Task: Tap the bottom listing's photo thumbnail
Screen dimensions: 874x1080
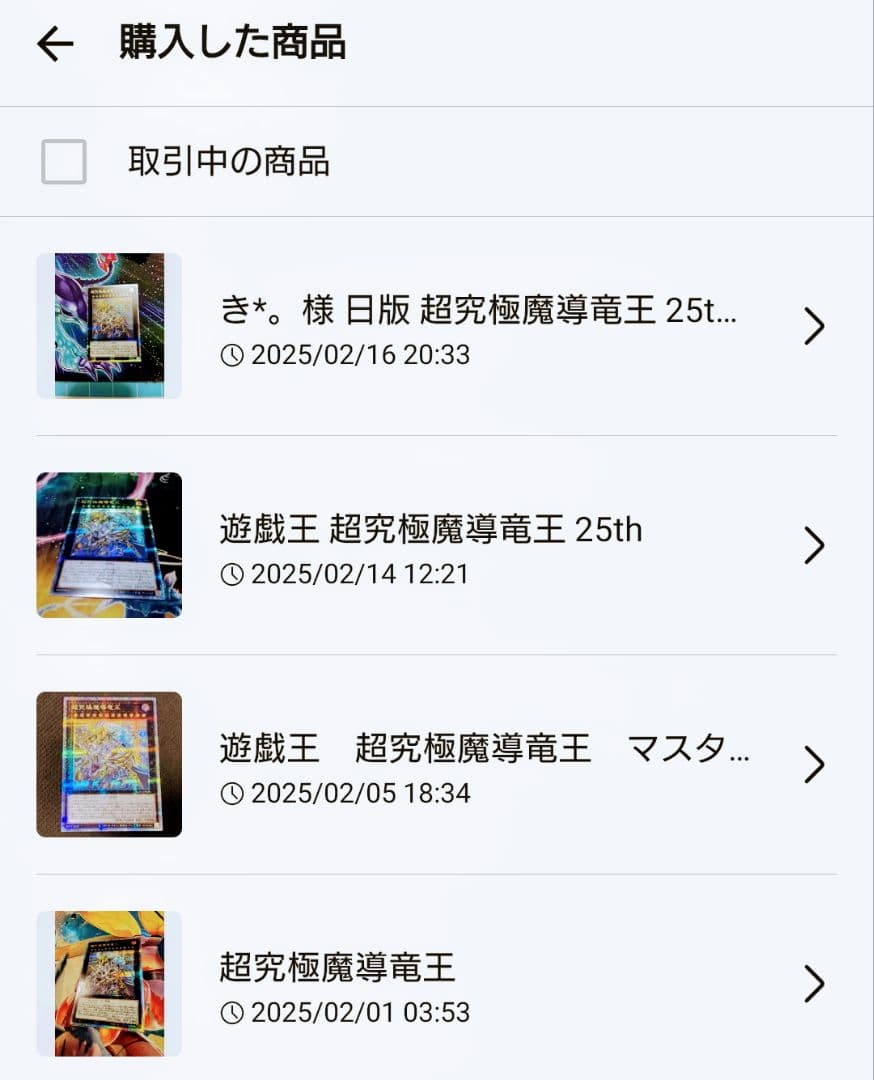Action: [109, 983]
